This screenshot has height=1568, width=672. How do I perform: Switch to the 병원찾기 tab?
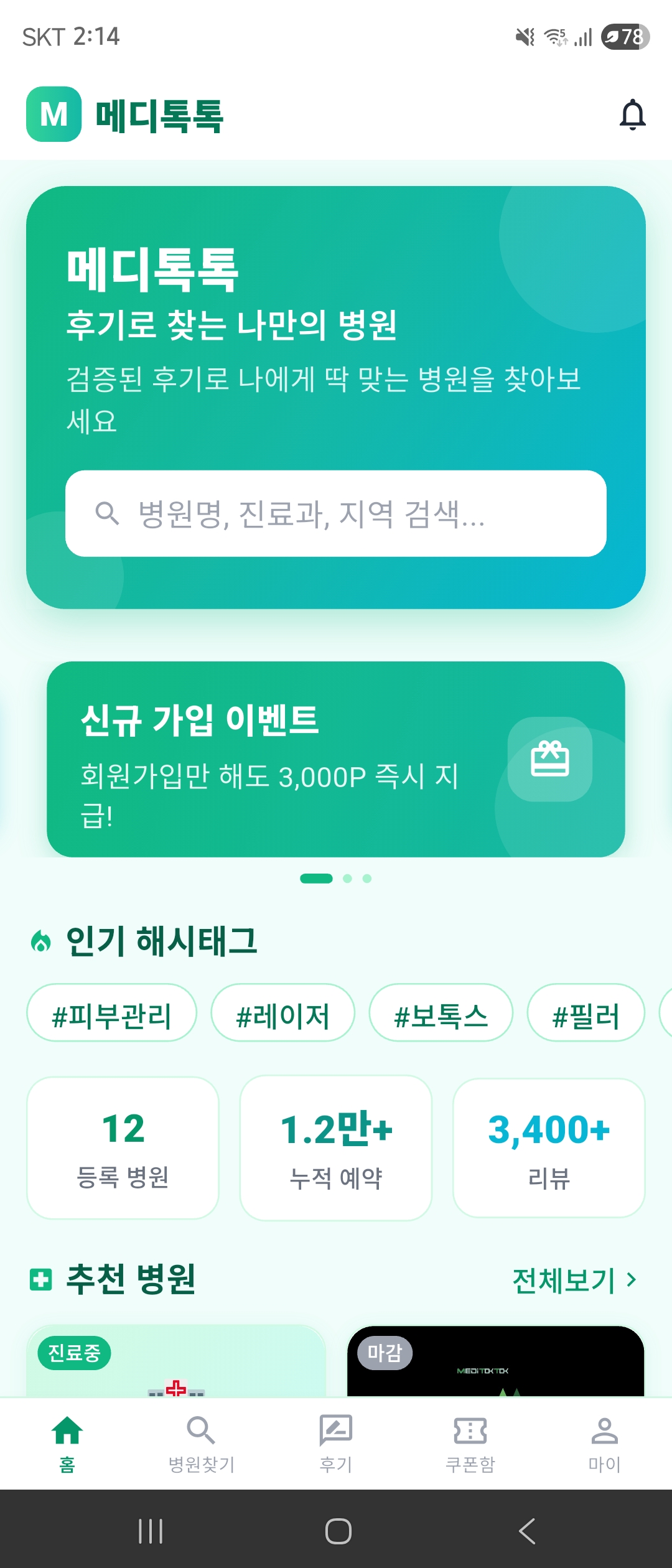[202, 1444]
